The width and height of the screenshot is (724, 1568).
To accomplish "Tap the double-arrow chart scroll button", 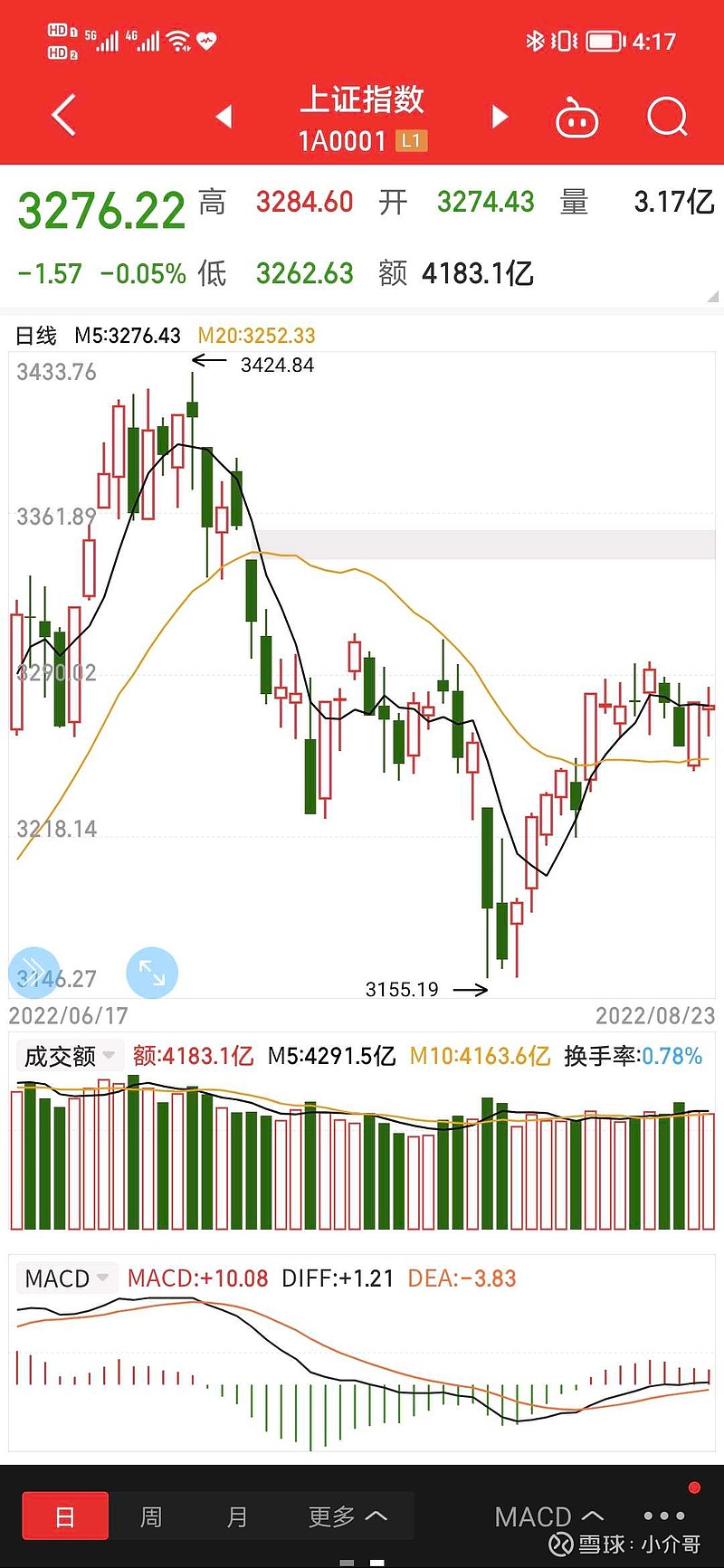I will point(33,973).
